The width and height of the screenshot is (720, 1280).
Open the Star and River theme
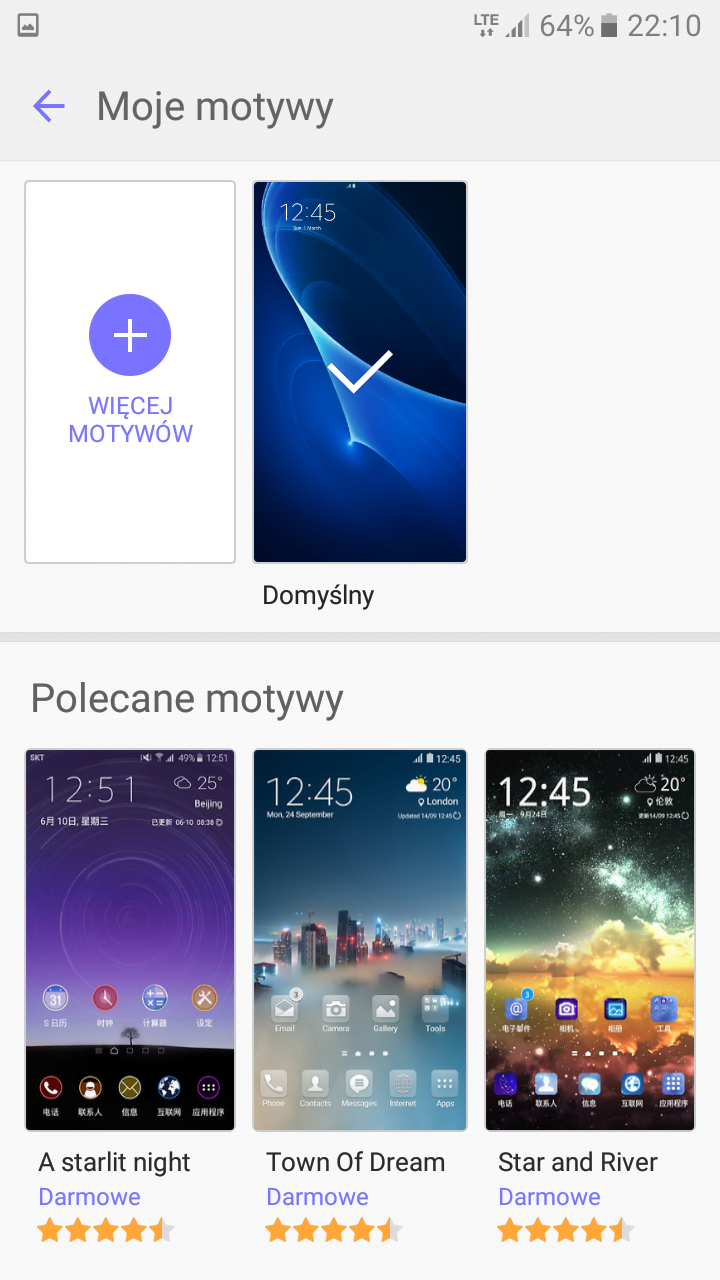click(590, 940)
